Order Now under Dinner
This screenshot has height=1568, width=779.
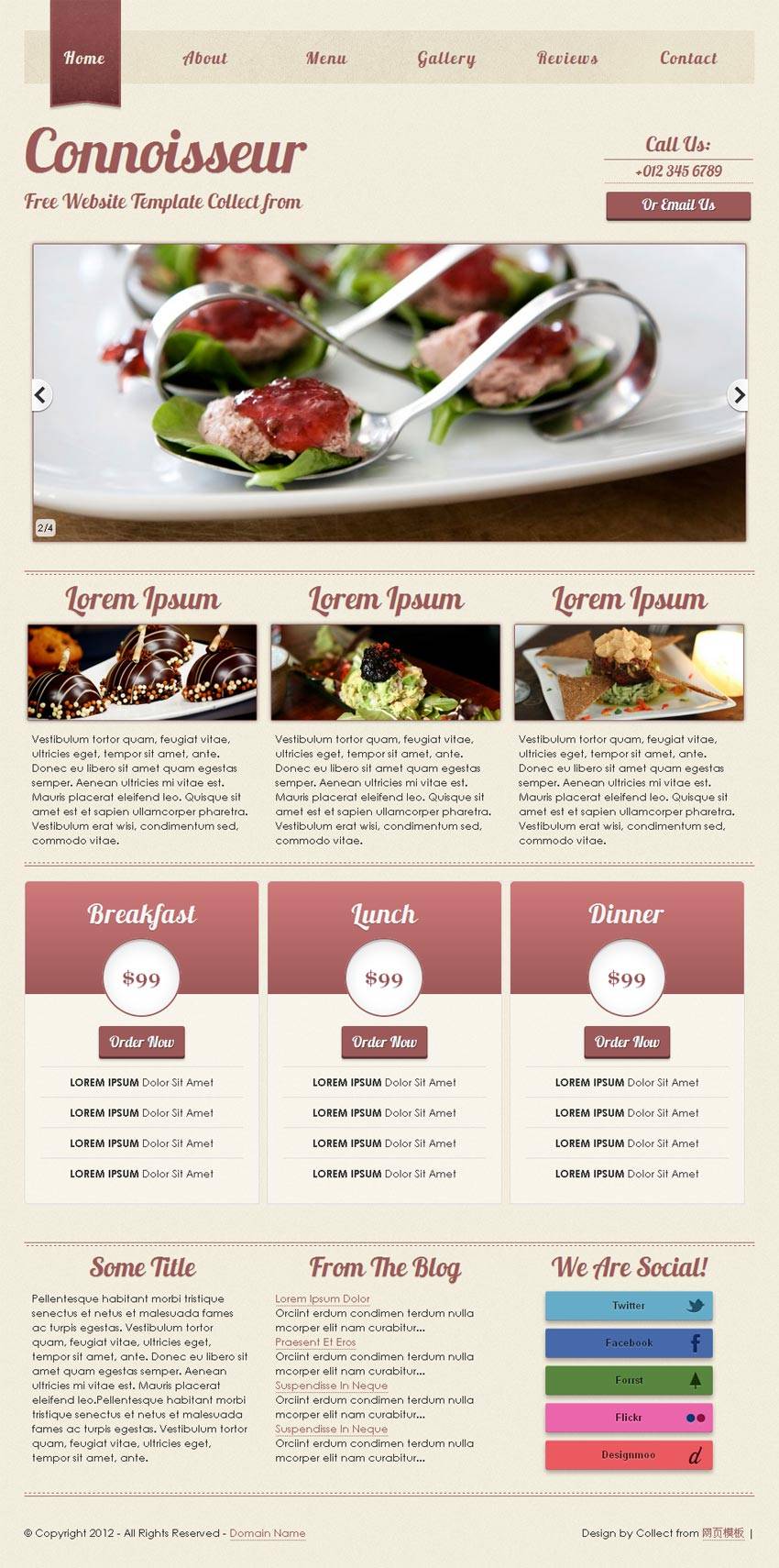click(x=627, y=1042)
